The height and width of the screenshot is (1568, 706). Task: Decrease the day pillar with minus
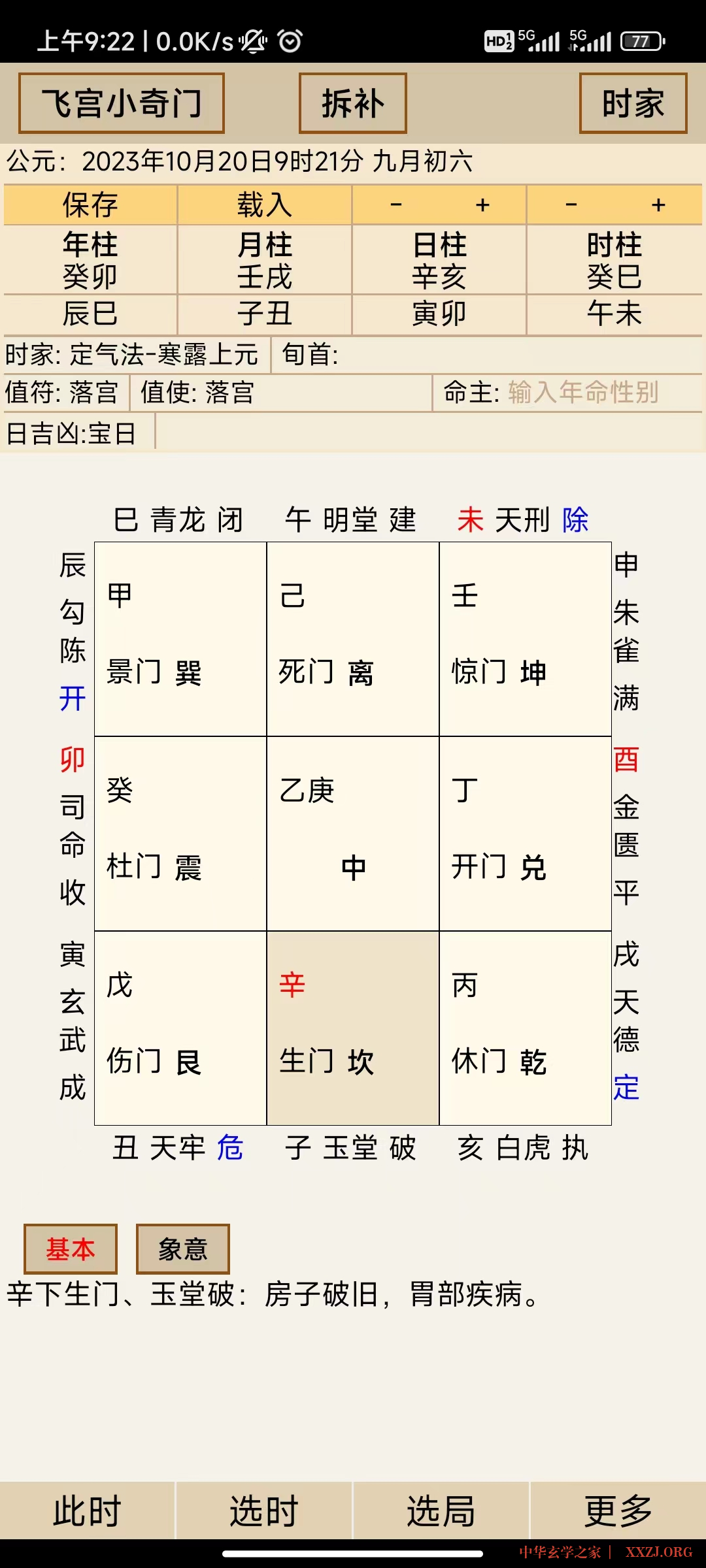click(x=396, y=205)
